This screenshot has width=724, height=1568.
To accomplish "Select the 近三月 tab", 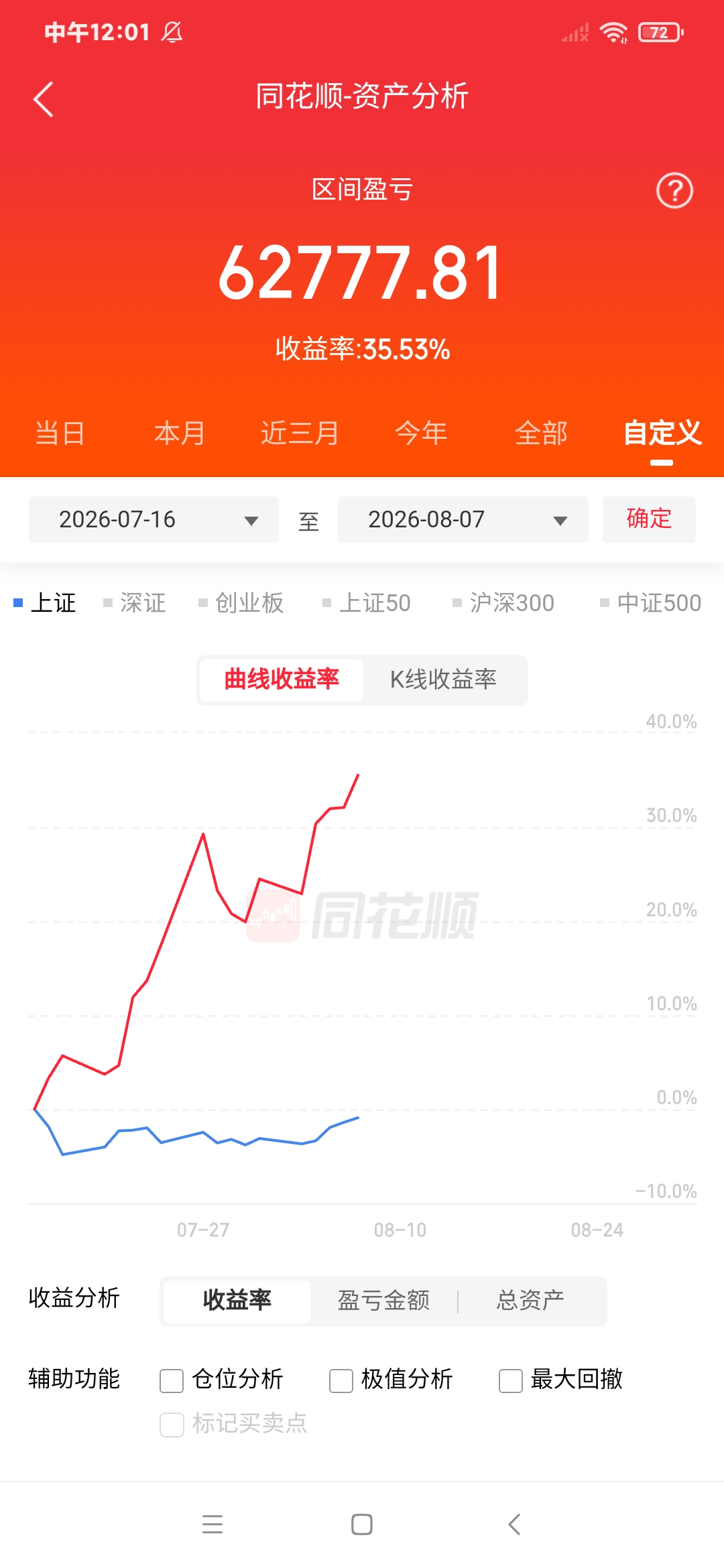I will point(300,433).
